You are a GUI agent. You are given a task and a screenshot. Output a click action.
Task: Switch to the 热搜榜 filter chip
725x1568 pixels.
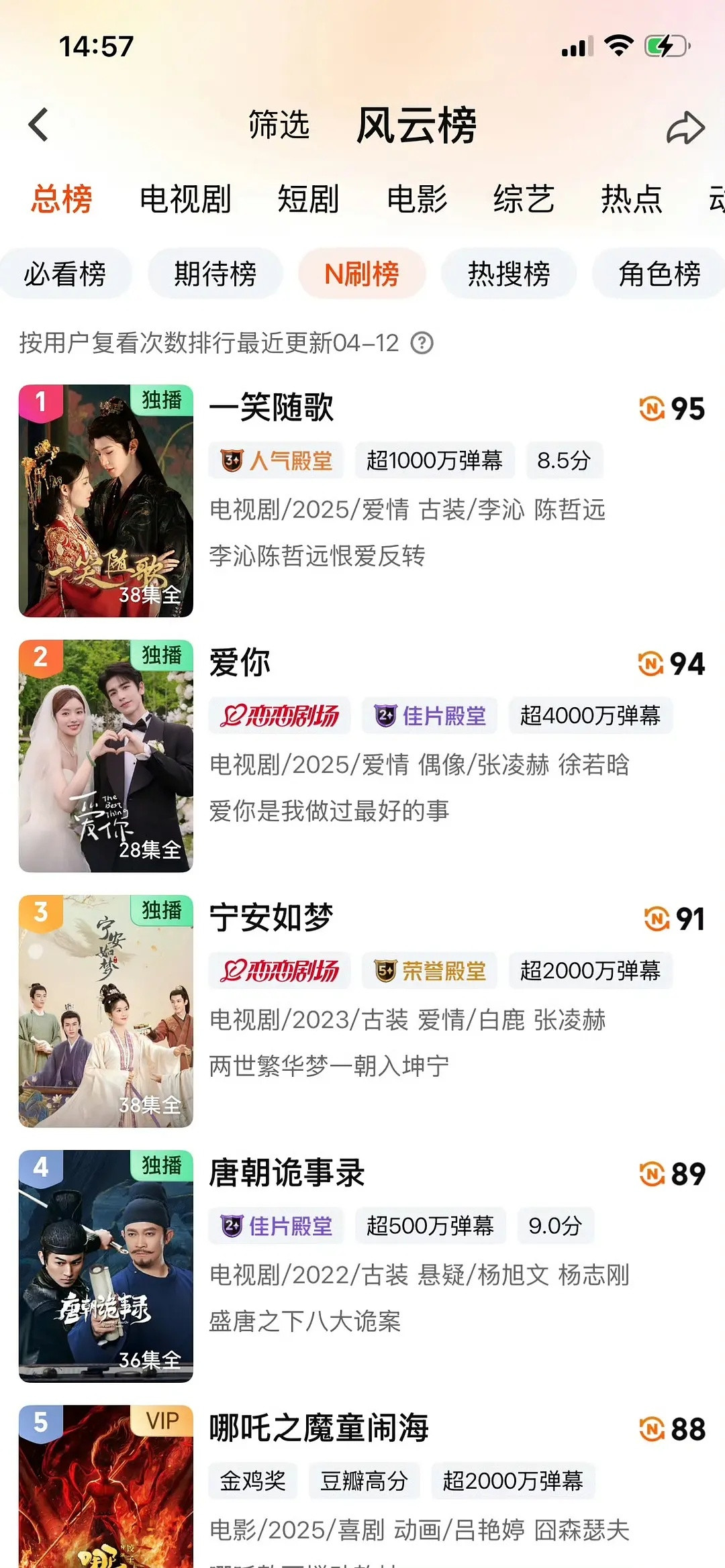coord(507,274)
